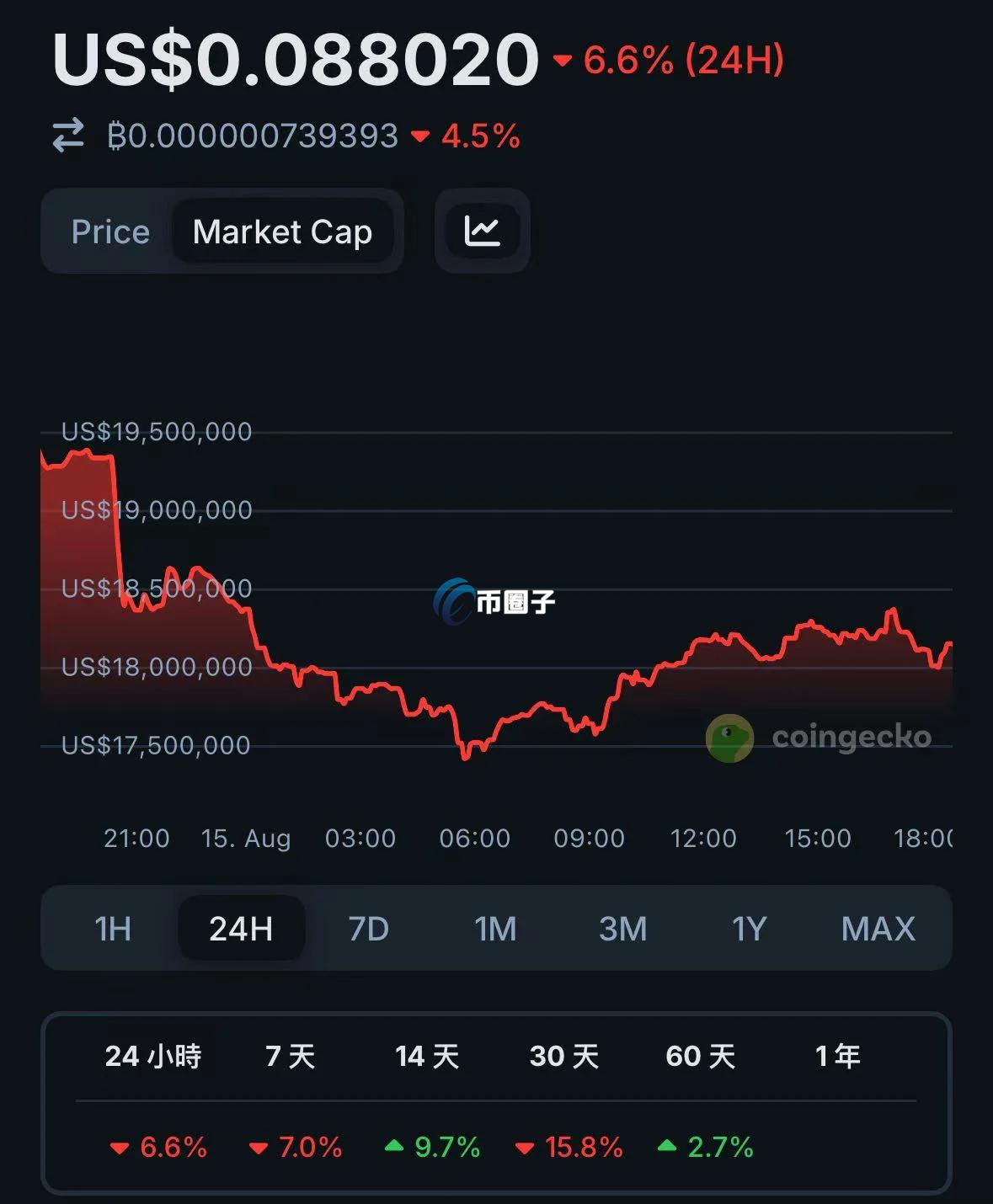Switch chart to the 7D range
The width and height of the screenshot is (993, 1204).
[369, 929]
